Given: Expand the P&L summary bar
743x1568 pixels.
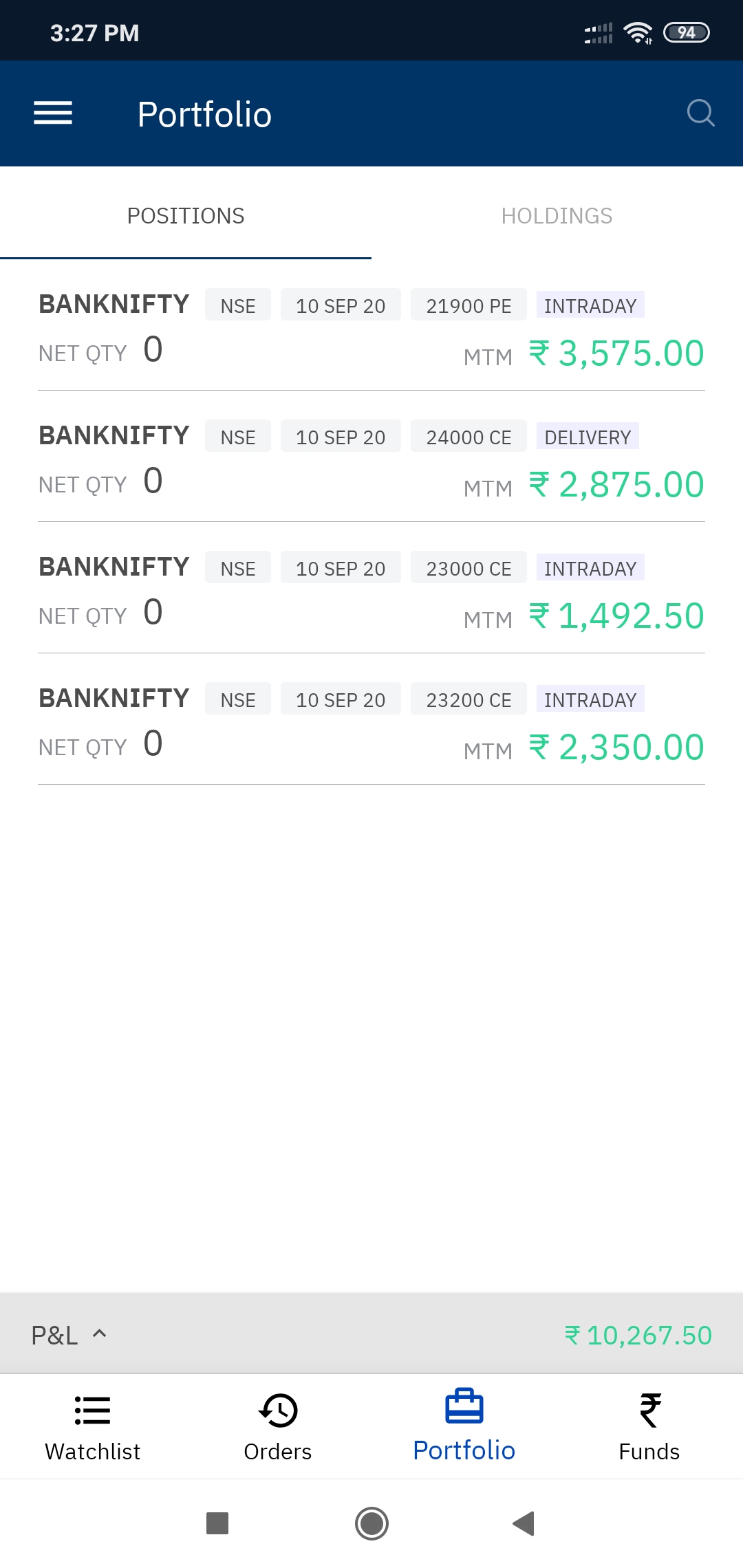Looking at the screenshot, I should coord(371,1334).
